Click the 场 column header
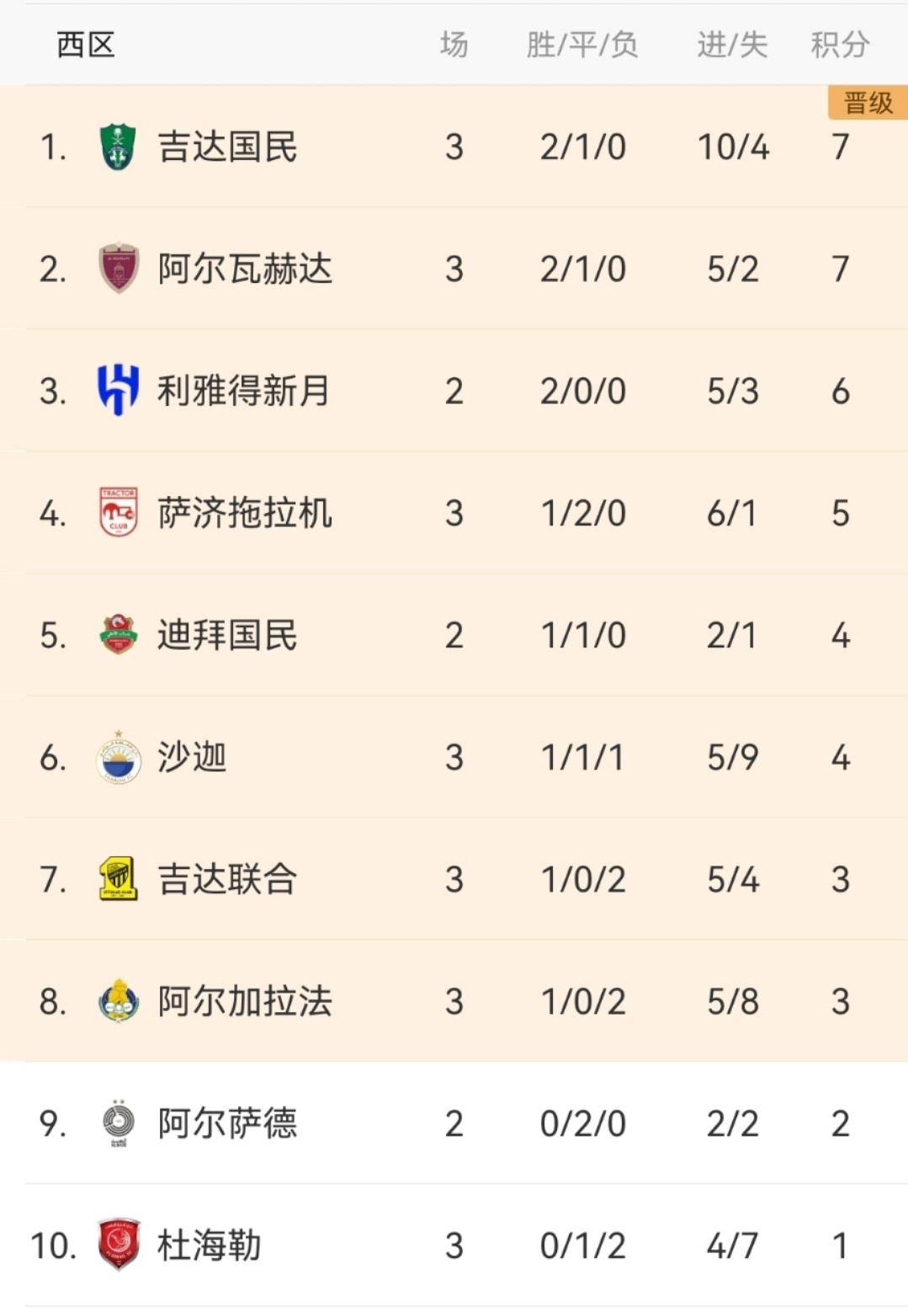Image resolution: width=908 pixels, height=1316 pixels. tap(453, 48)
